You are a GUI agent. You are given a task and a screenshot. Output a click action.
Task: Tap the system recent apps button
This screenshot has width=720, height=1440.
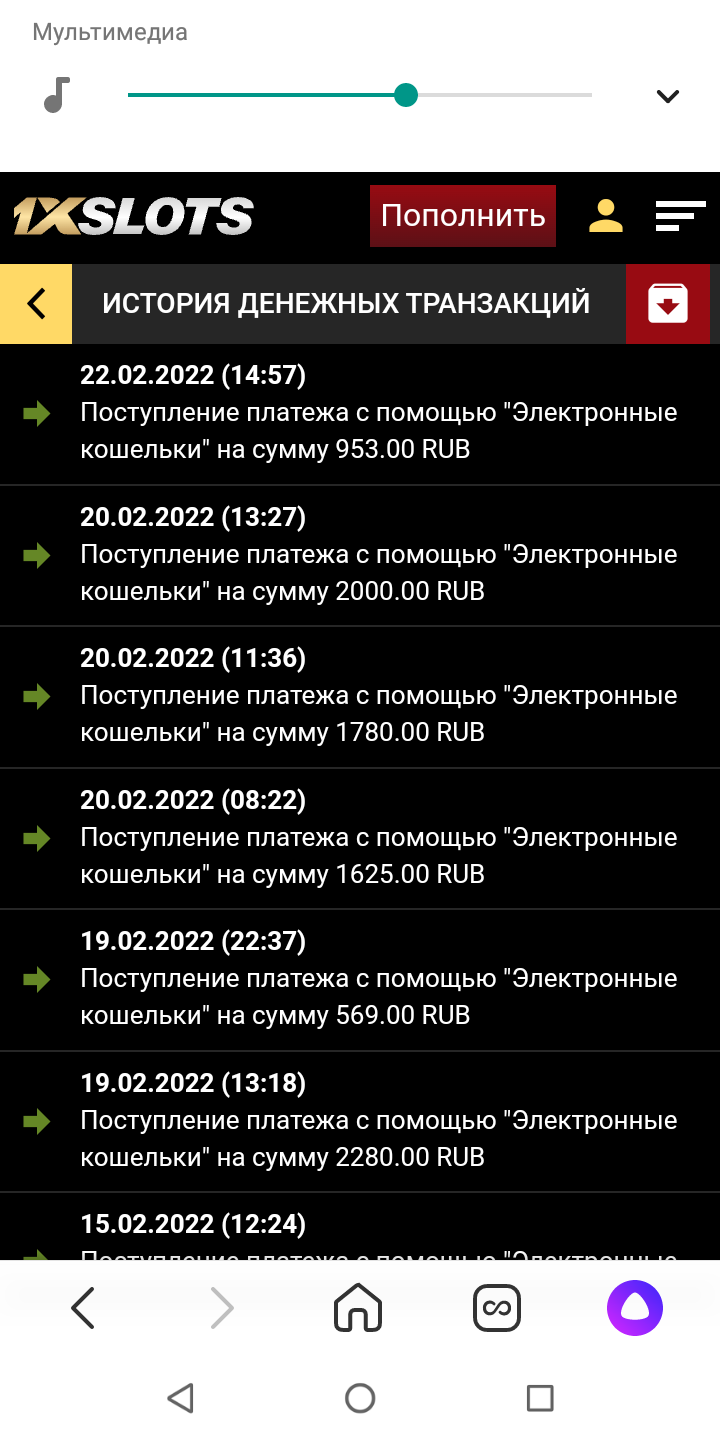539,1397
